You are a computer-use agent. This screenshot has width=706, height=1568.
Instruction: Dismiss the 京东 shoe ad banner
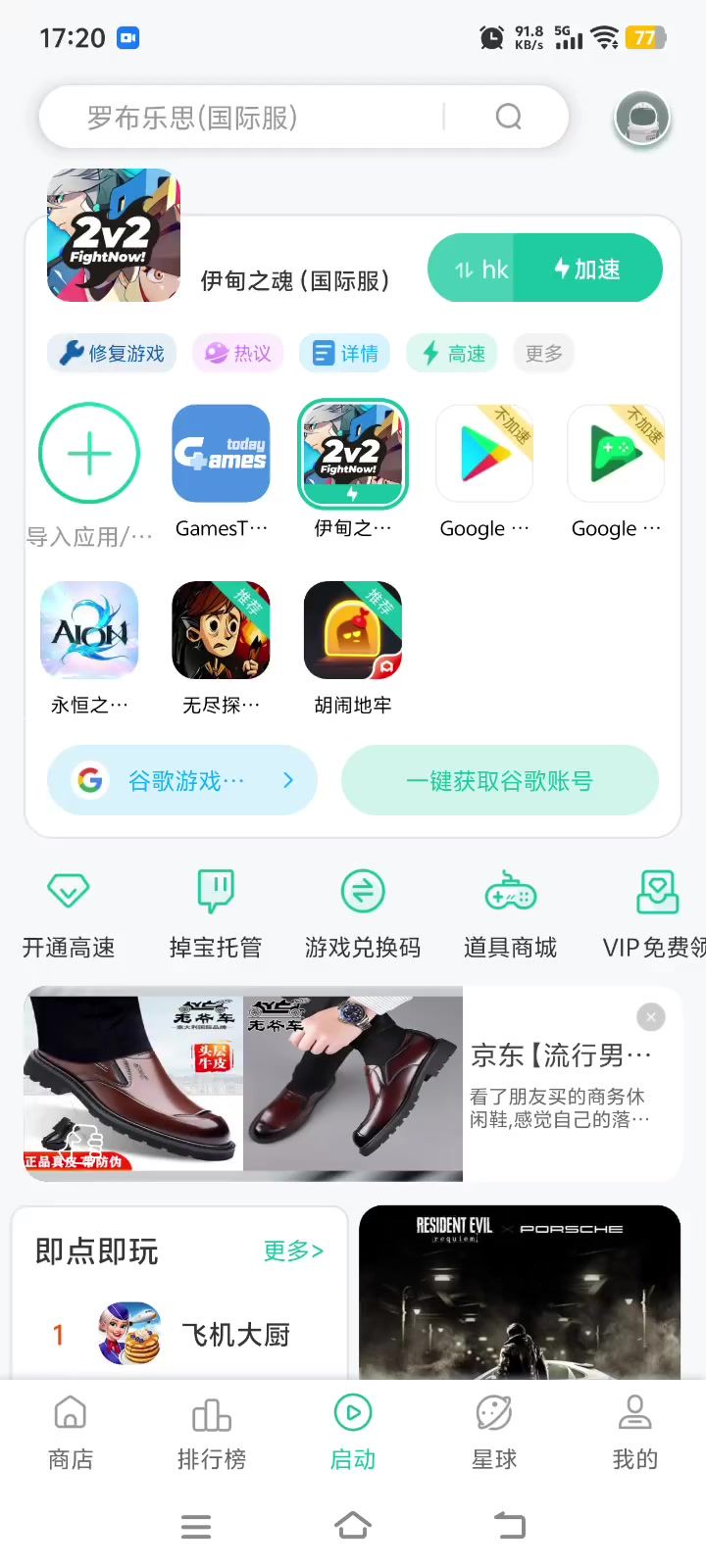pyautogui.click(x=651, y=1017)
